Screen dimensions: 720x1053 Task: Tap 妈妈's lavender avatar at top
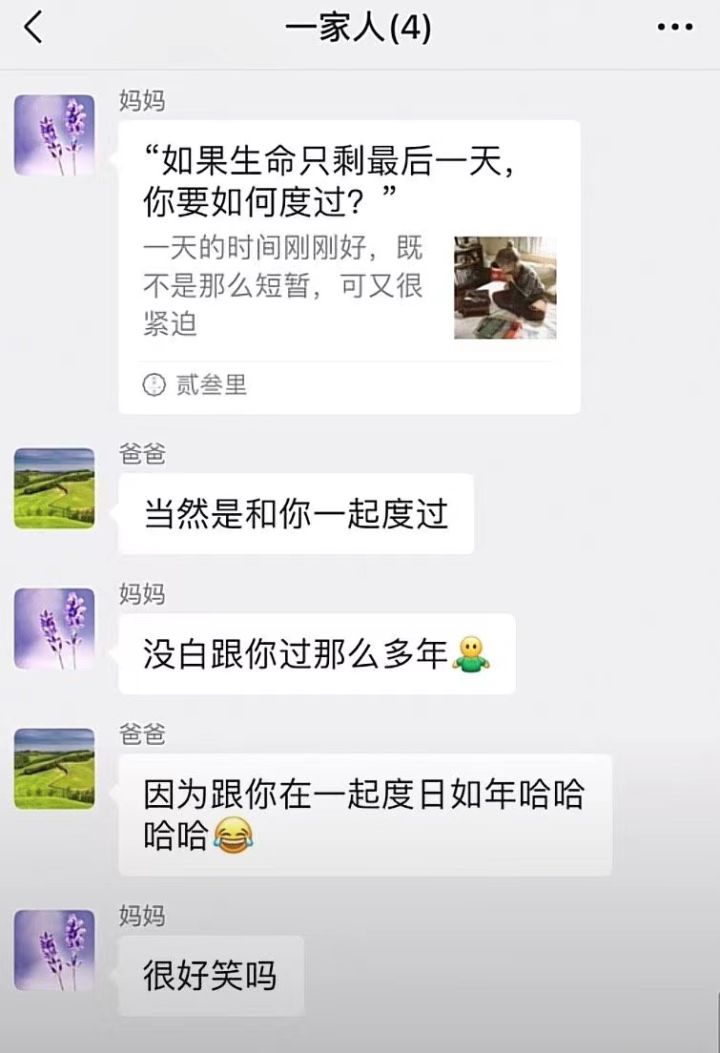pos(55,137)
